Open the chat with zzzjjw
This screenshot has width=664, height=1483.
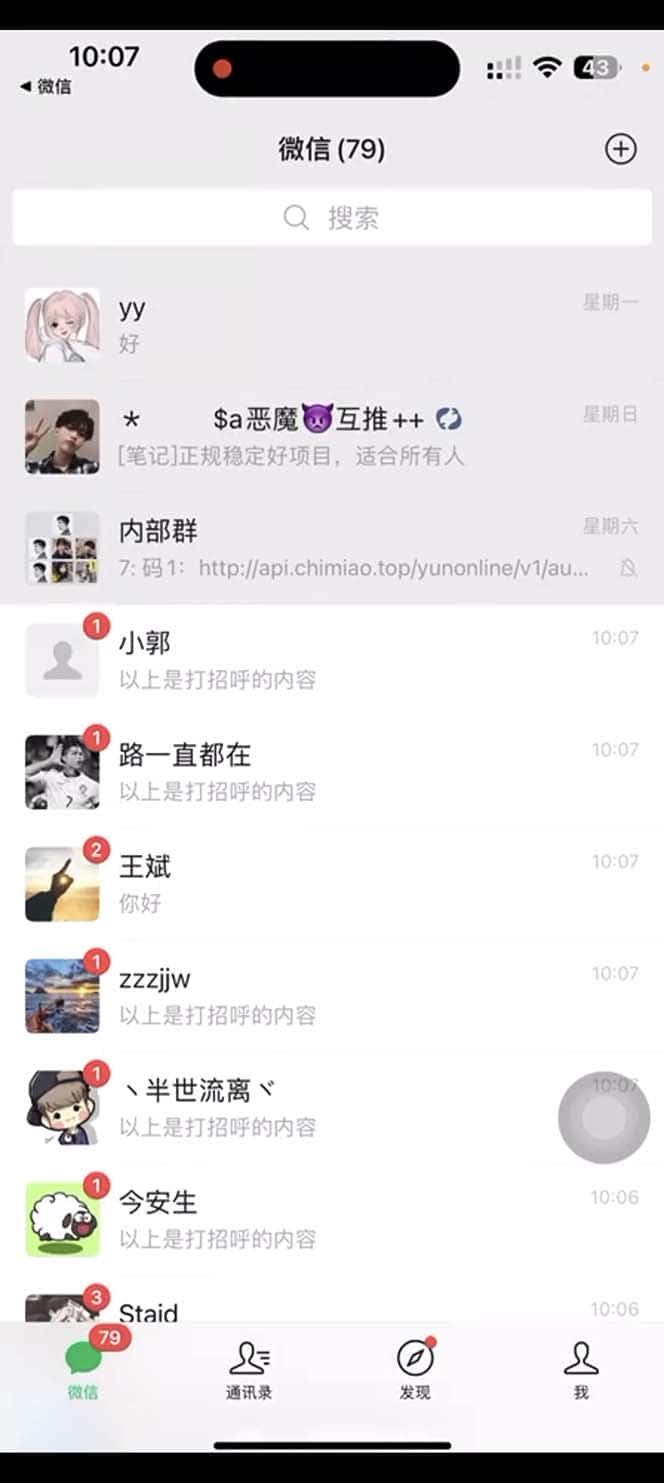[x=330, y=996]
